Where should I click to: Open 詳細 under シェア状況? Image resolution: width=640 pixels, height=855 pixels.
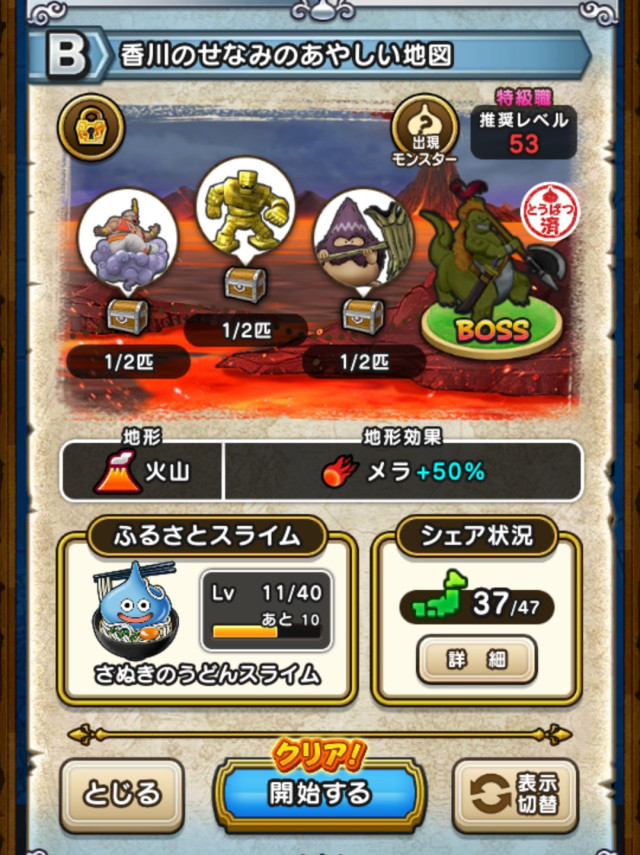click(x=477, y=660)
